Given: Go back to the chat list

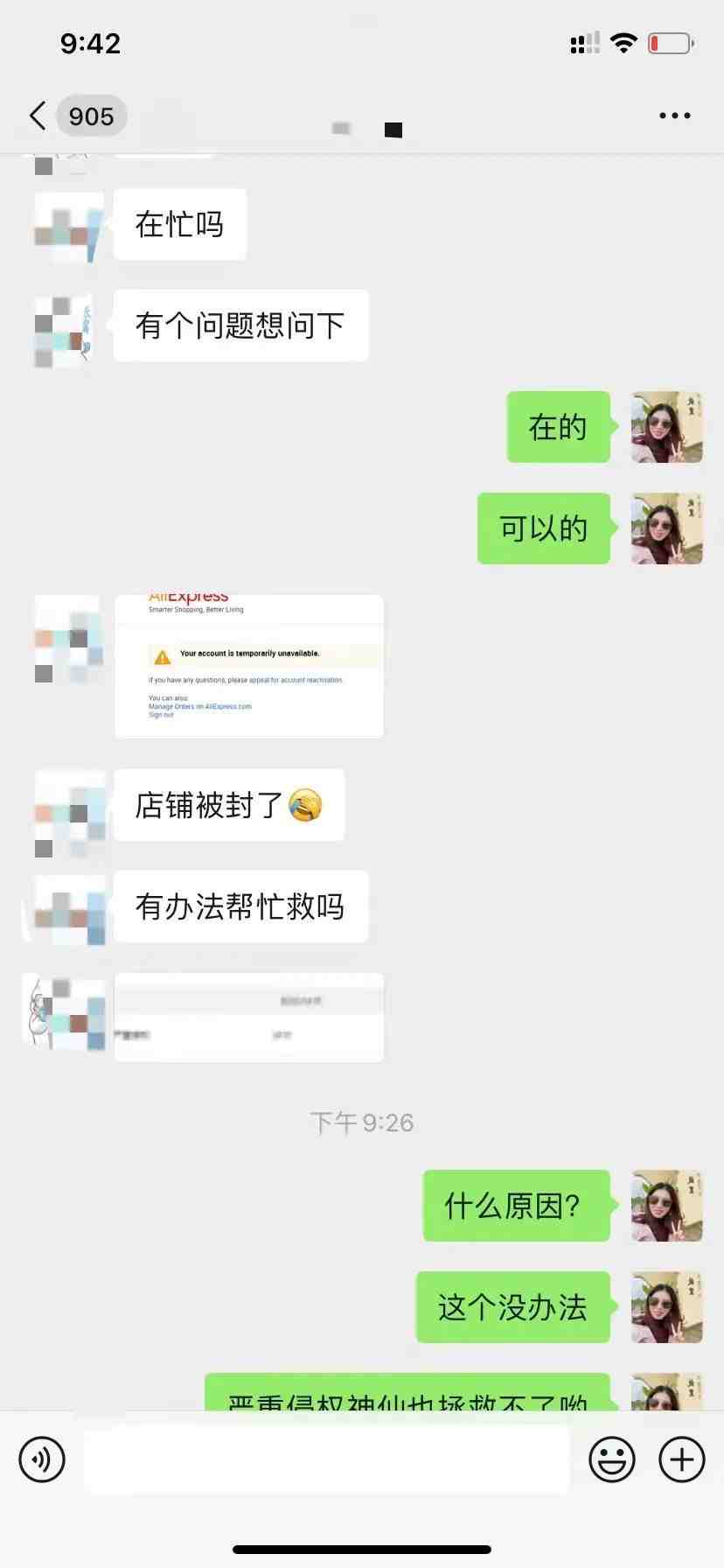Looking at the screenshot, I should pyautogui.click(x=38, y=115).
